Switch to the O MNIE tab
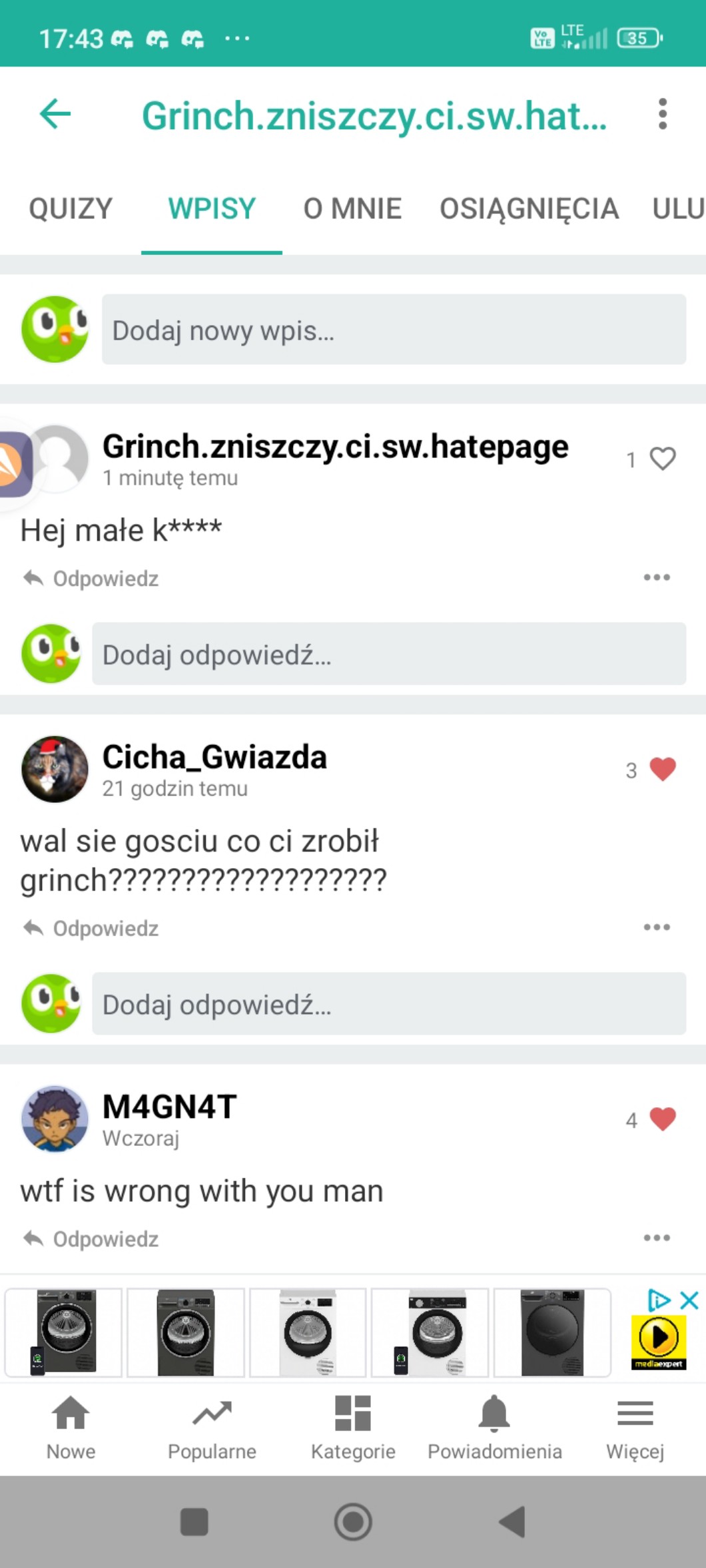 click(352, 209)
